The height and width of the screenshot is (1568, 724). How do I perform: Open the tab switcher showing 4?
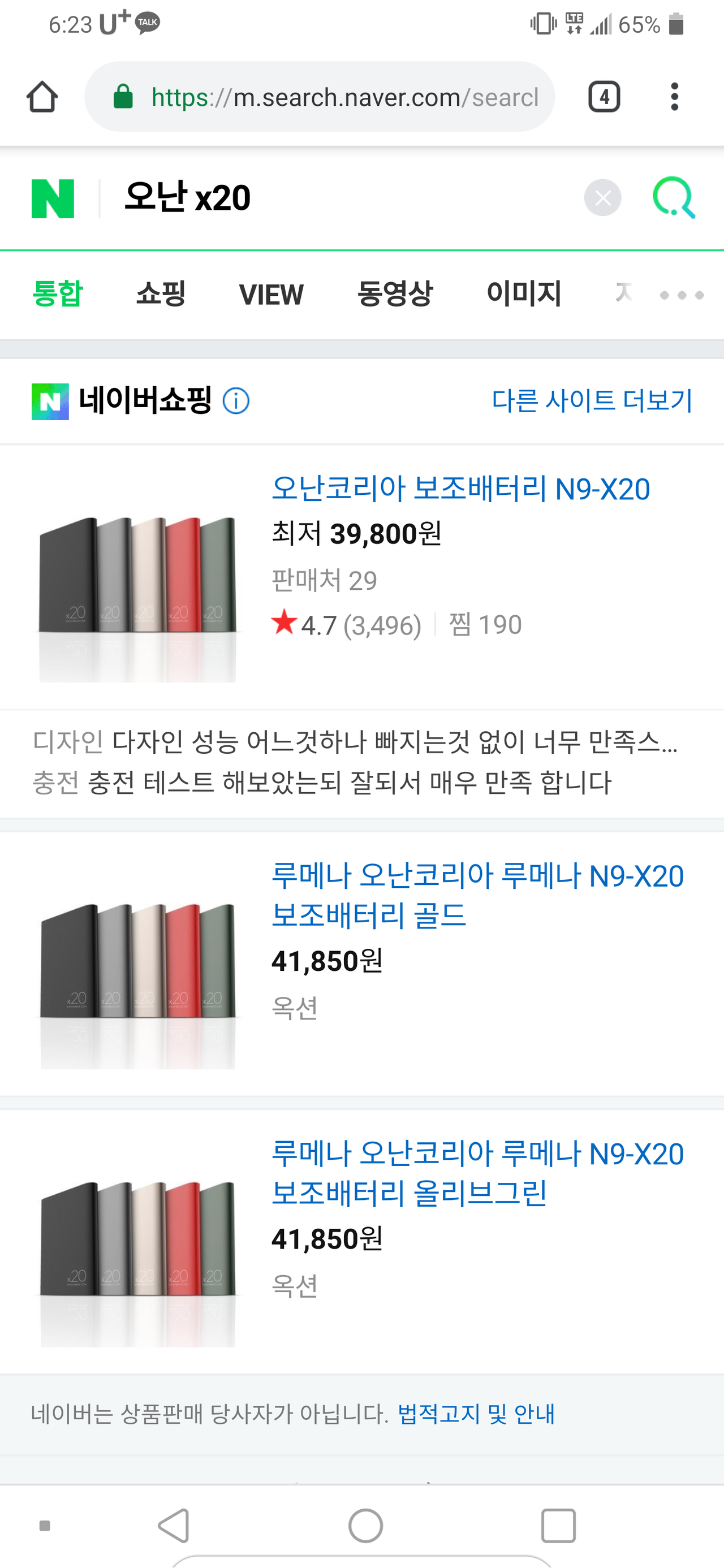(x=604, y=97)
